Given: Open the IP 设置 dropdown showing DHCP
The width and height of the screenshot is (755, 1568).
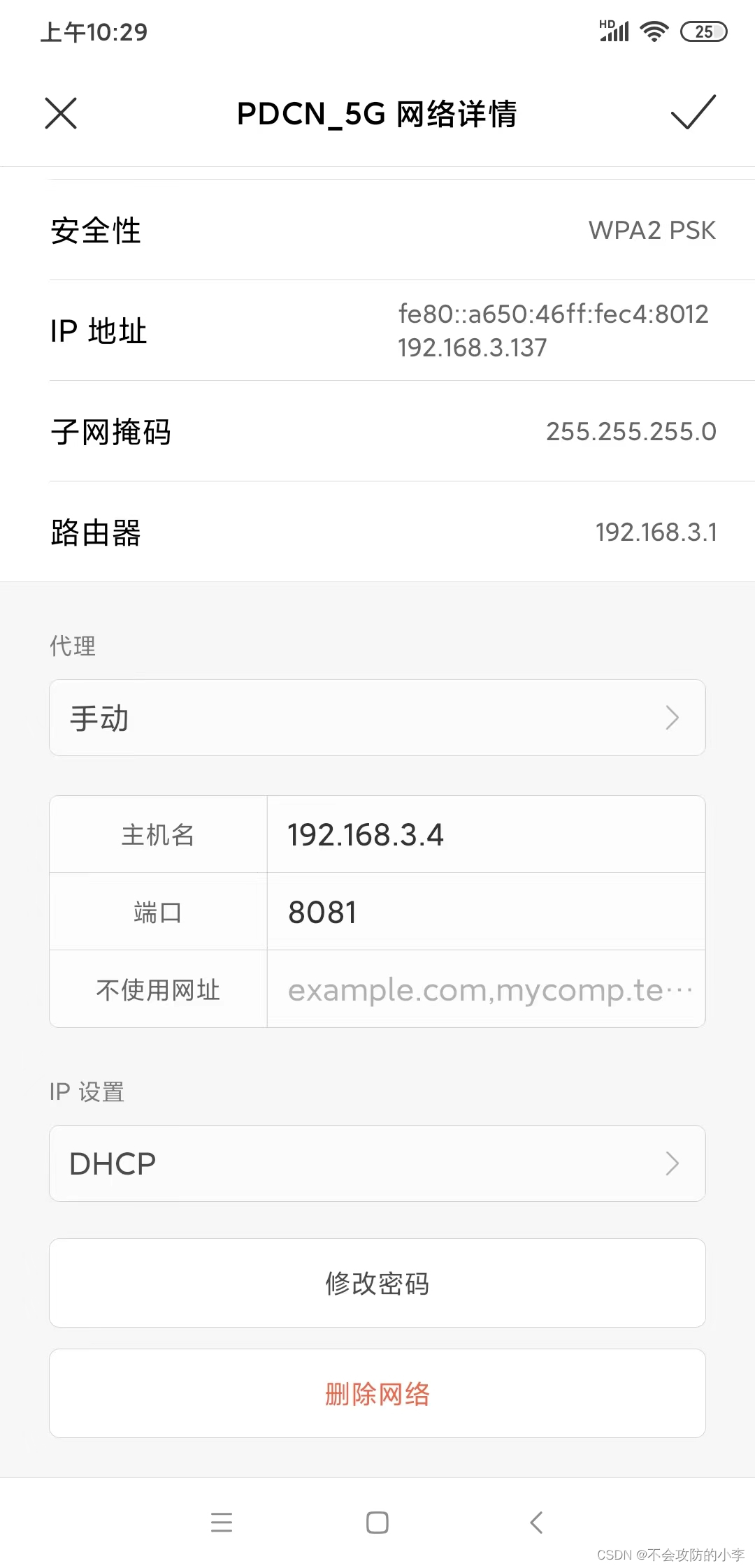Looking at the screenshot, I should click(x=377, y=1163).
